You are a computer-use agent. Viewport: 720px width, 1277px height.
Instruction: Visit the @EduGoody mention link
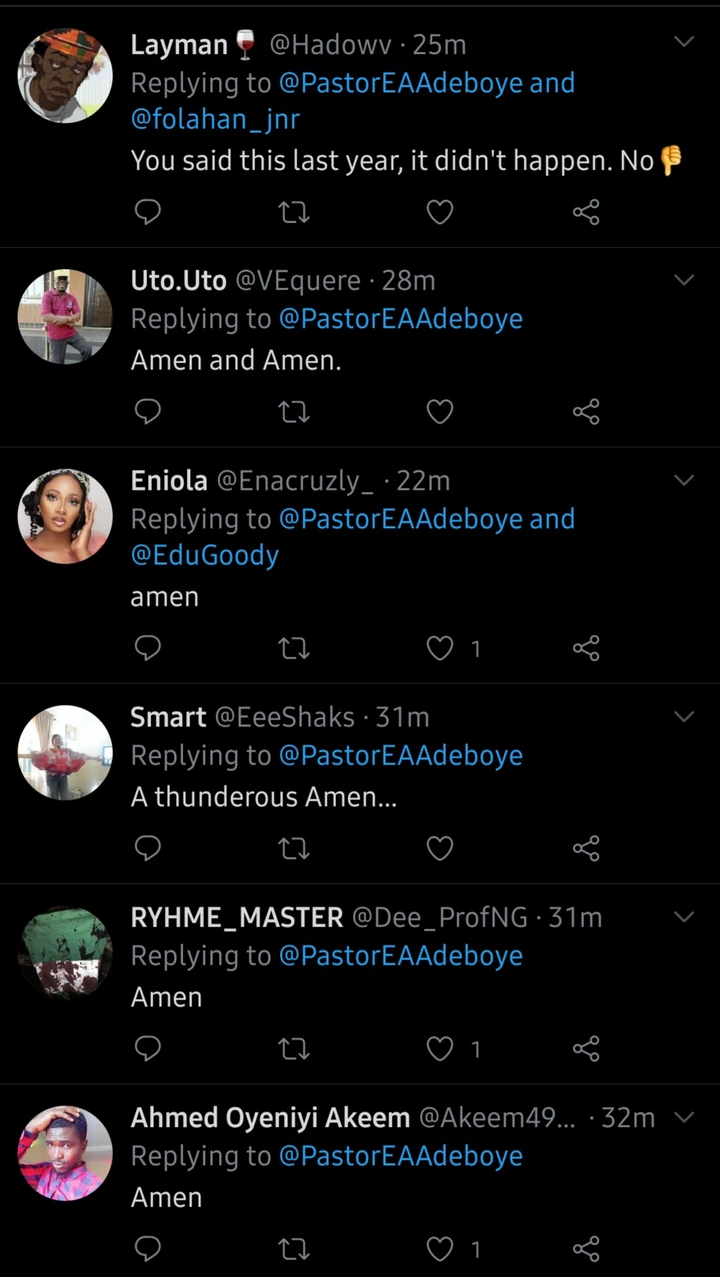tap(205, 556)
